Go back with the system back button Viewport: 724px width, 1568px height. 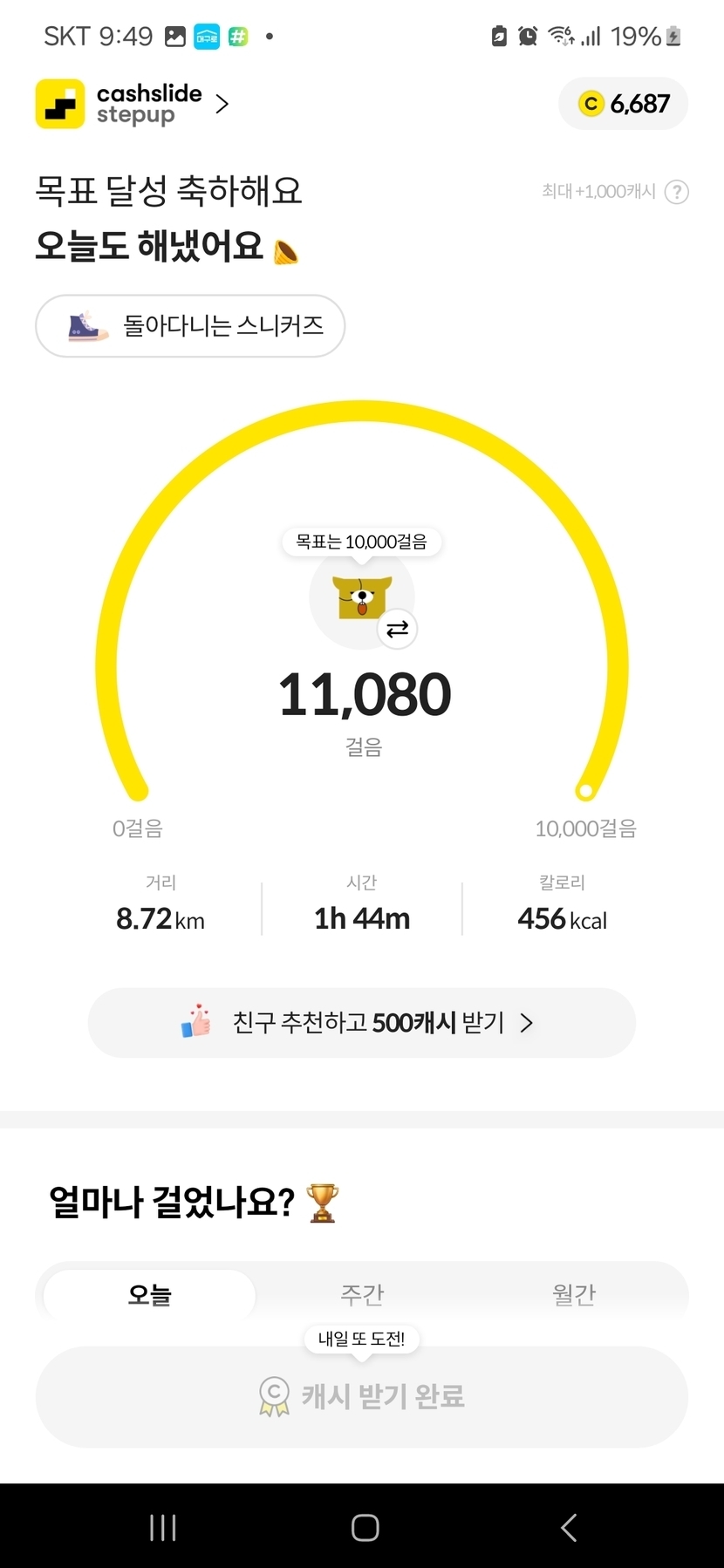(569, 1527)
